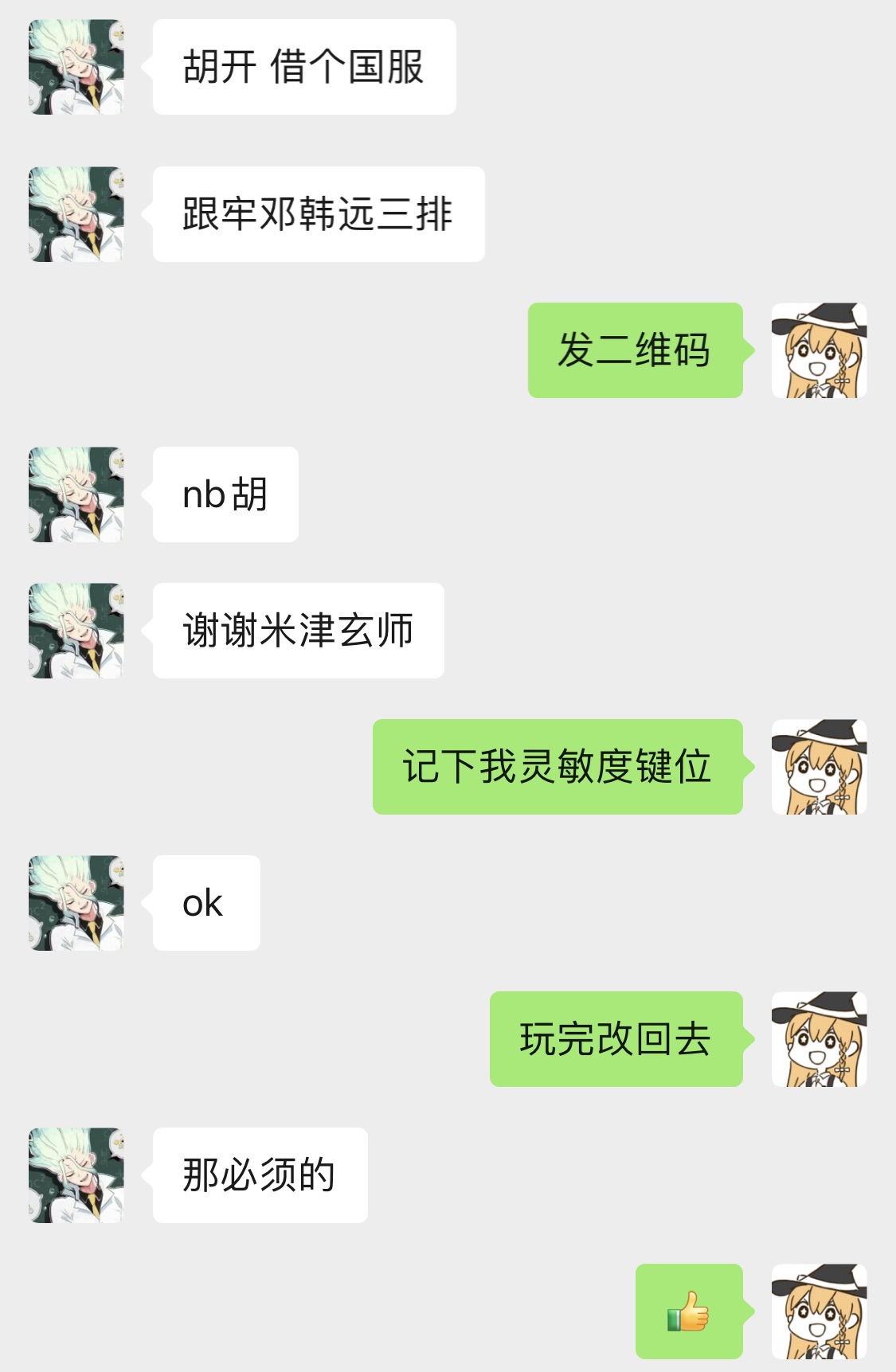896x1372 pixels.
Task: Tap my avatar beside the thumbs-up message
Action: (819, 1311)
